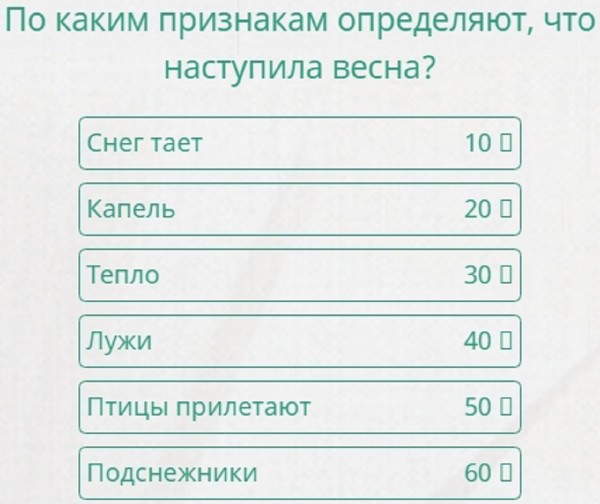Select the answer "Снег тает"

tap(299, 143)
